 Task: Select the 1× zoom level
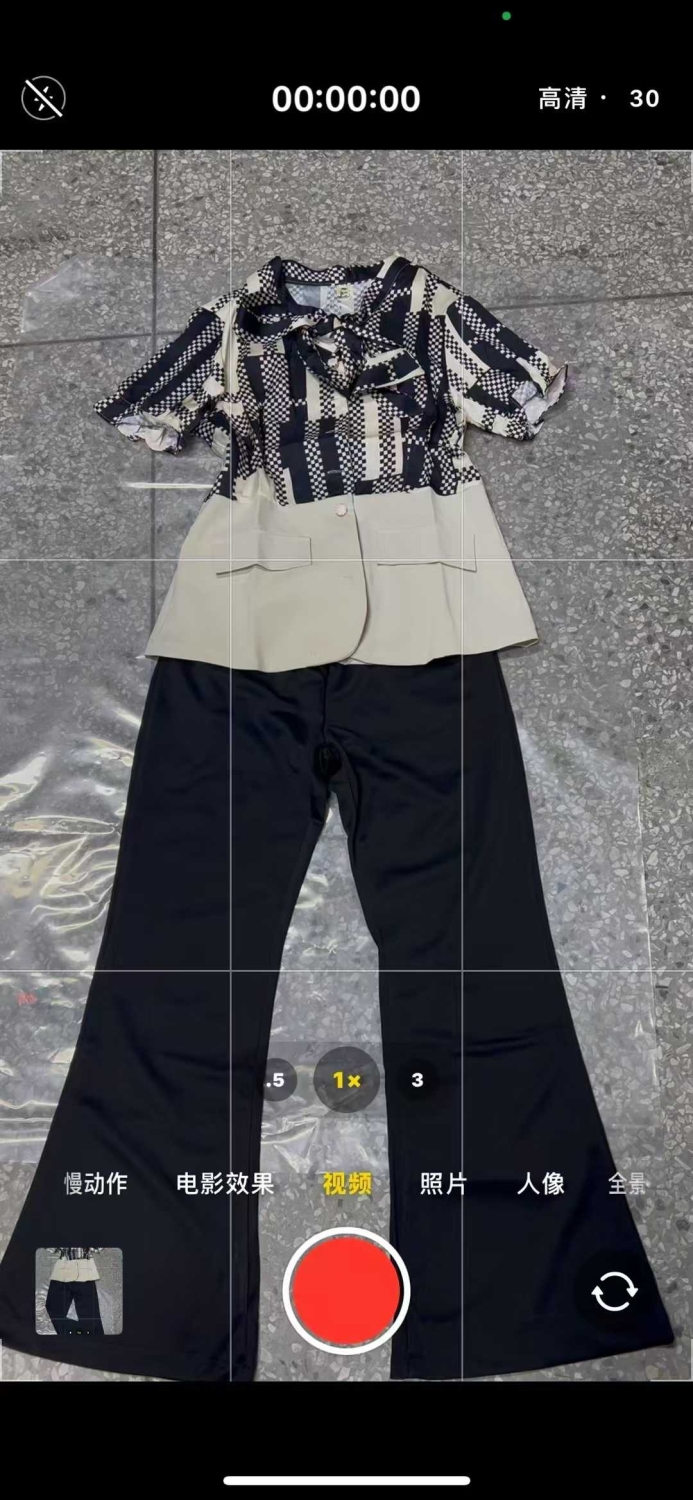pos(347,1080)
